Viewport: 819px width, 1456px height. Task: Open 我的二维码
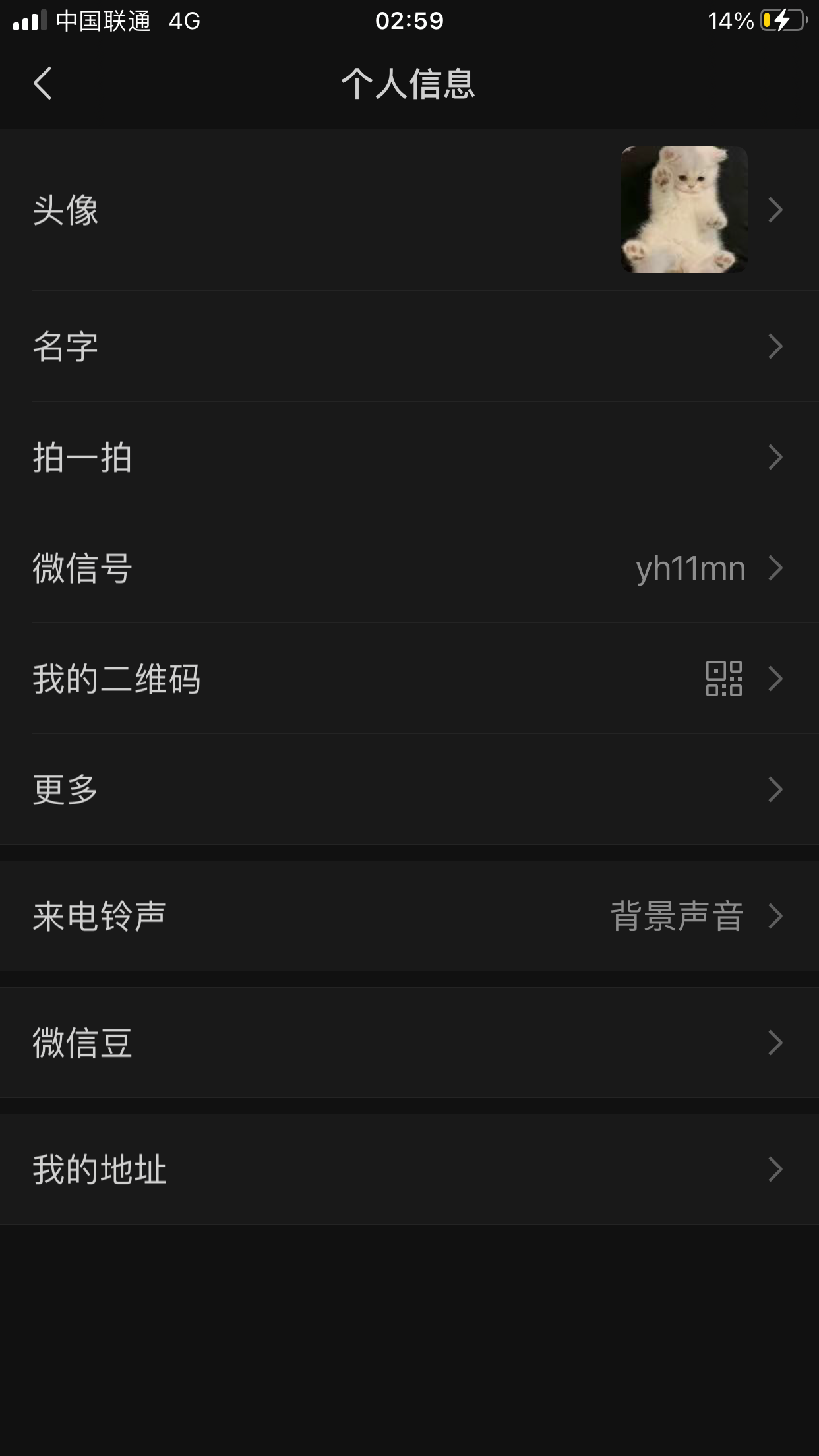(409, 679)
